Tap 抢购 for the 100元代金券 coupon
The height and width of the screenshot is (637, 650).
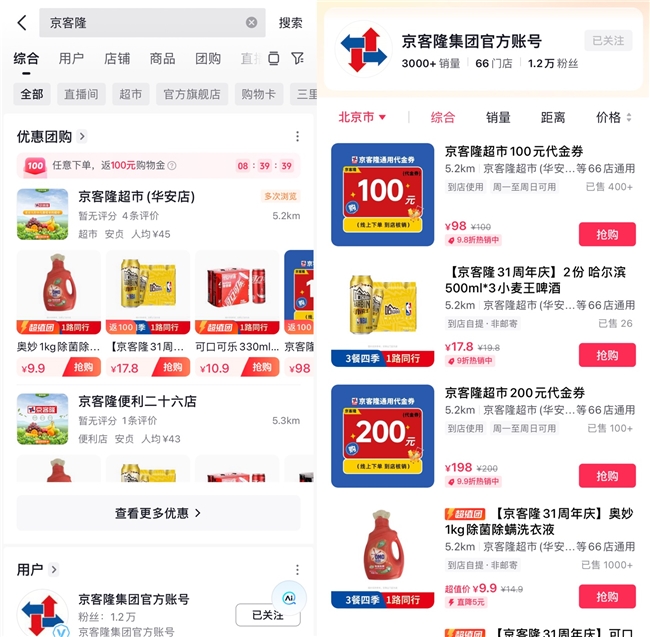(x=606, y=234)
